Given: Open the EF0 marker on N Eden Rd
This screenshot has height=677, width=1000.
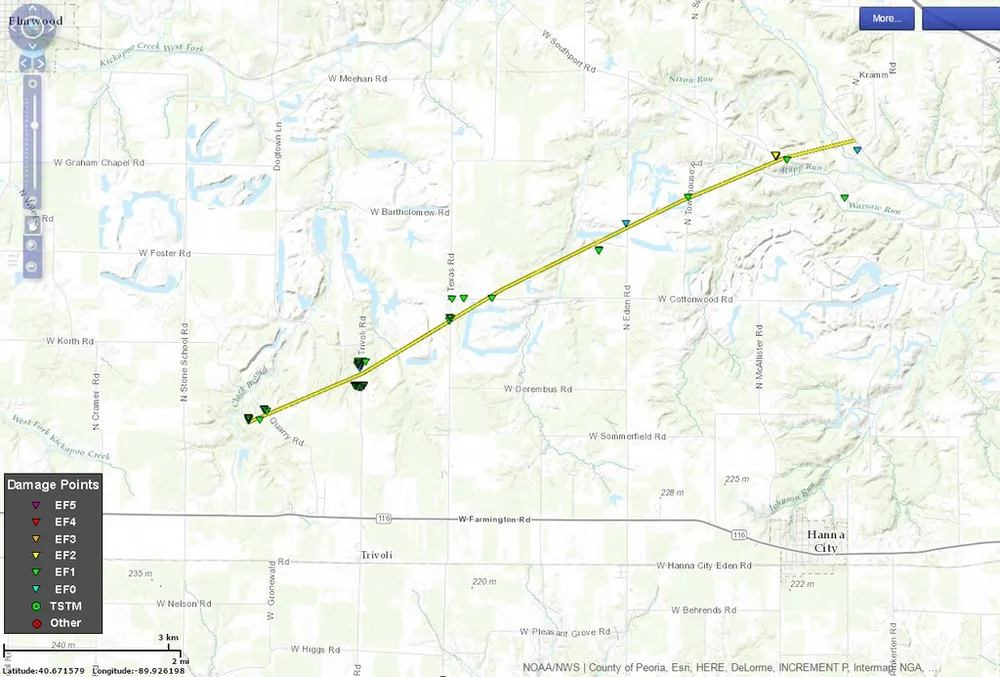Looking at the screenshot, I should [626, 223].
